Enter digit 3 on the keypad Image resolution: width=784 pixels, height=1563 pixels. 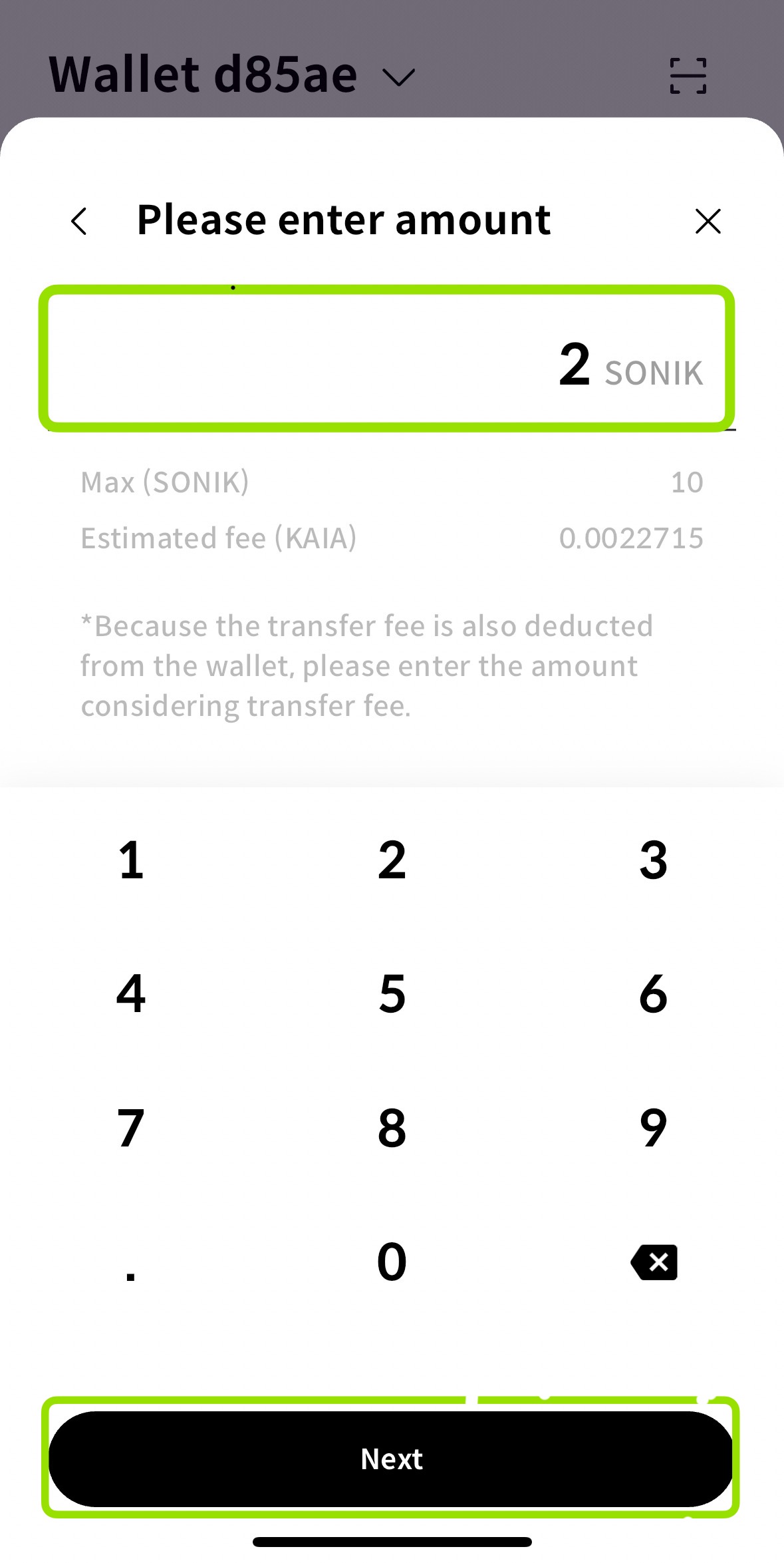(x=653, y=860)
